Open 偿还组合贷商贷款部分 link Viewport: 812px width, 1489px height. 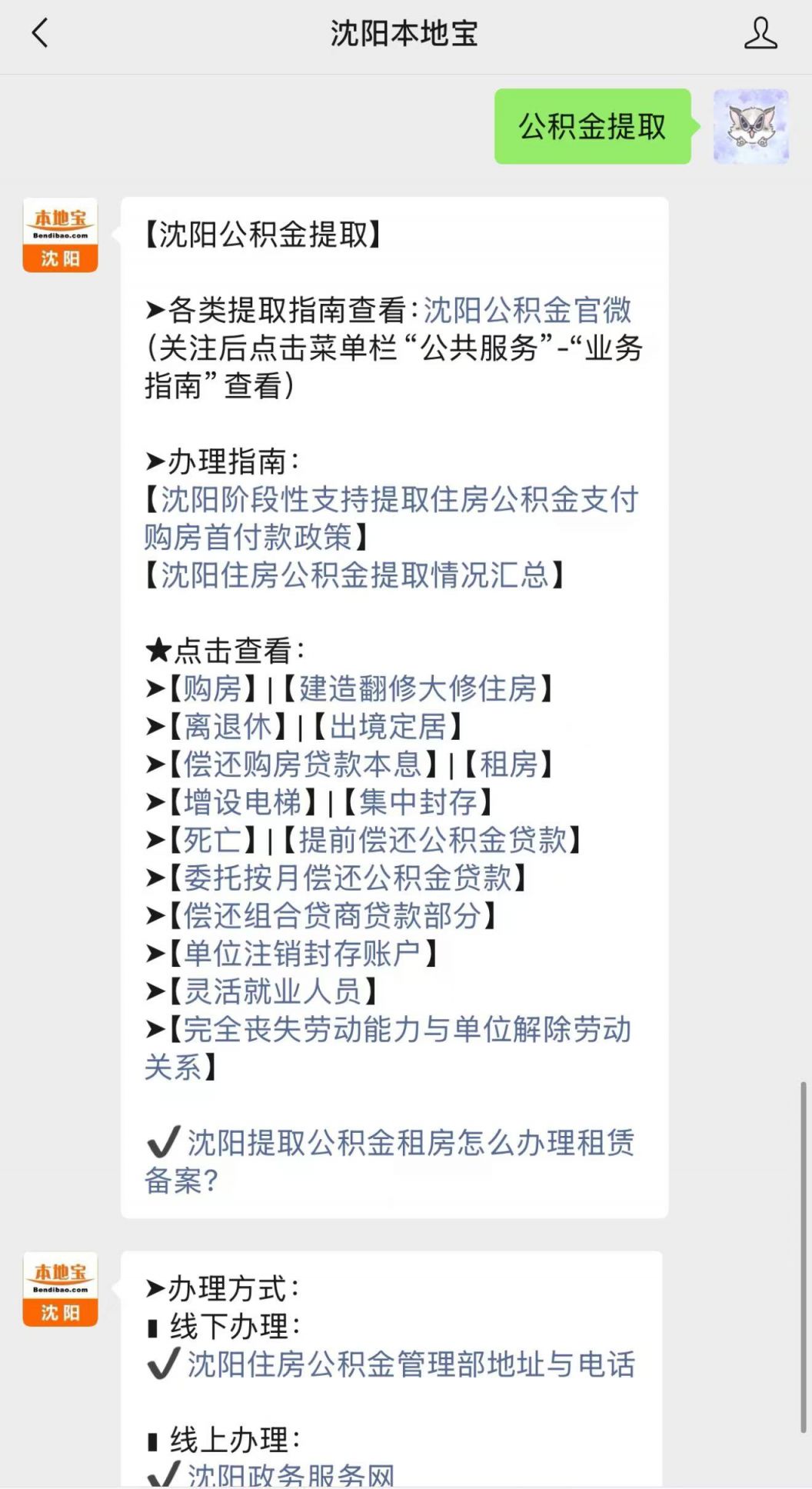tap(333, 914)
